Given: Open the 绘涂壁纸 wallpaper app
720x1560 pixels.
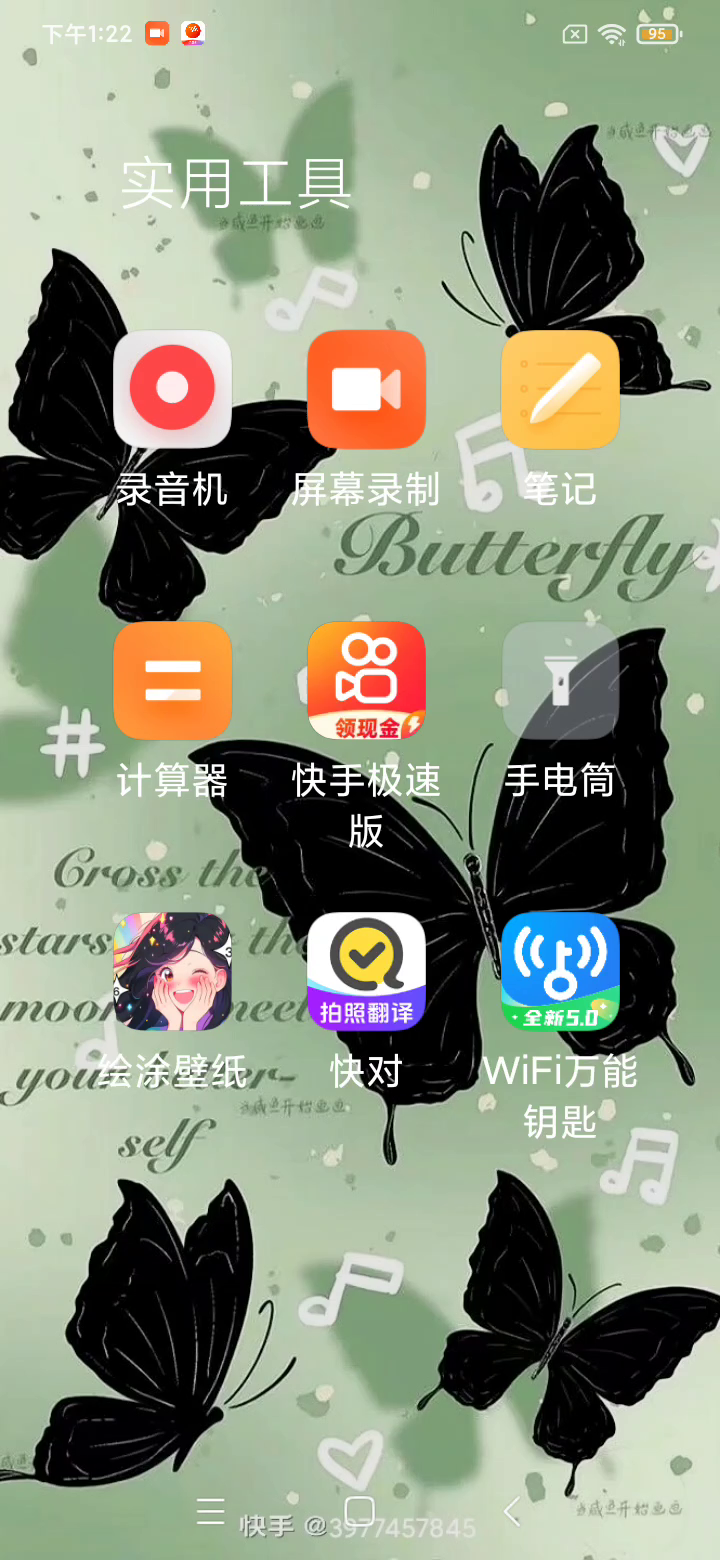Looking at the screenshot, I should coord(172,971).
